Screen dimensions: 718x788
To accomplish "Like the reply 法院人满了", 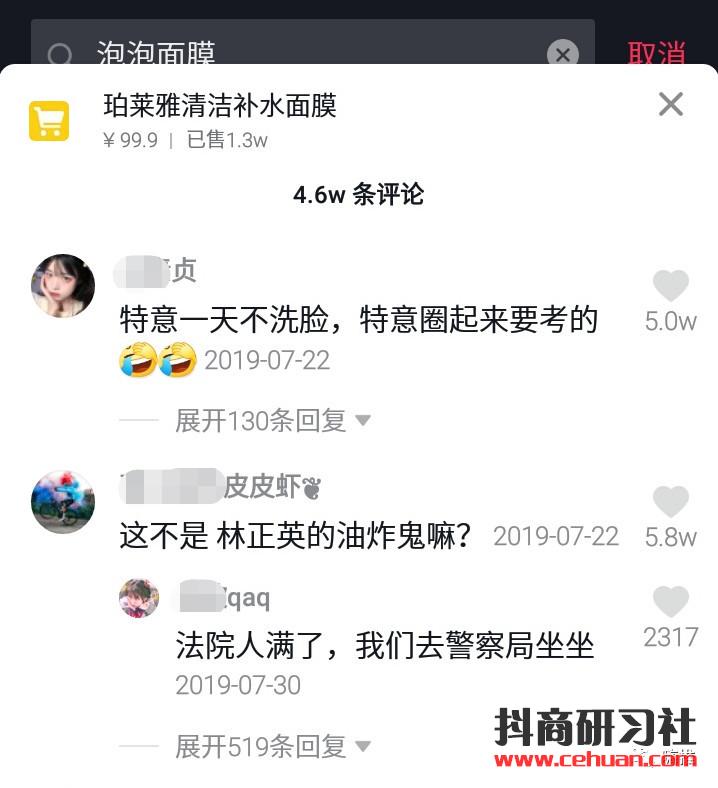I will [670, 602].
